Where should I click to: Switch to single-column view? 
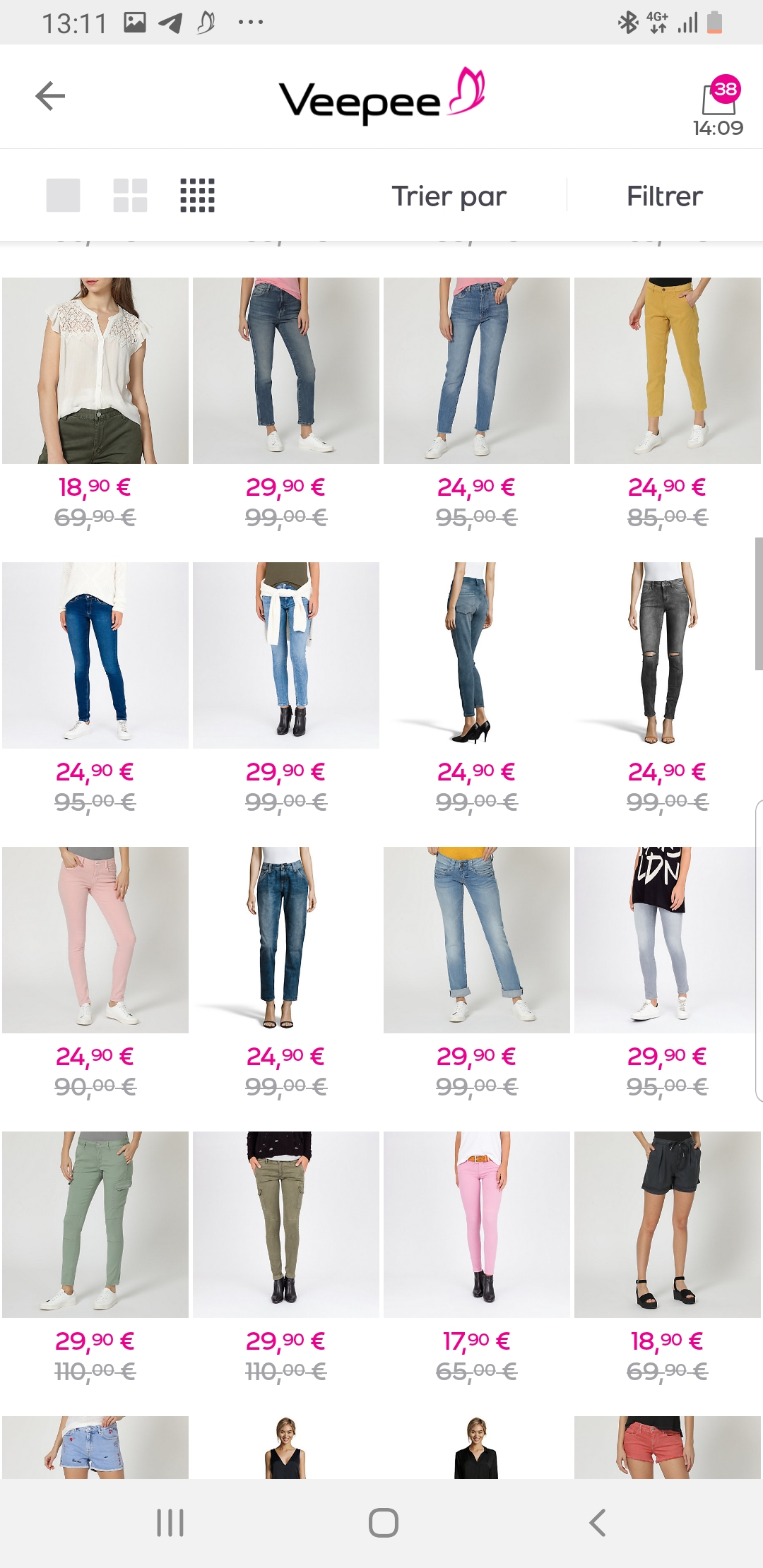coord(63,196)
